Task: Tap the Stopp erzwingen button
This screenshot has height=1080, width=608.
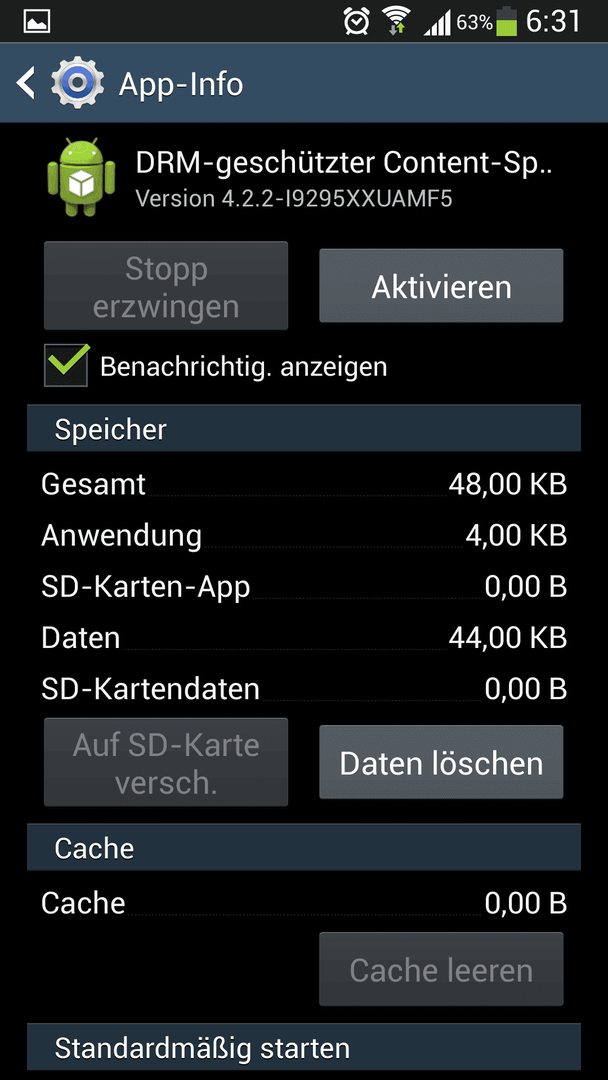Action: pos(166,286)
